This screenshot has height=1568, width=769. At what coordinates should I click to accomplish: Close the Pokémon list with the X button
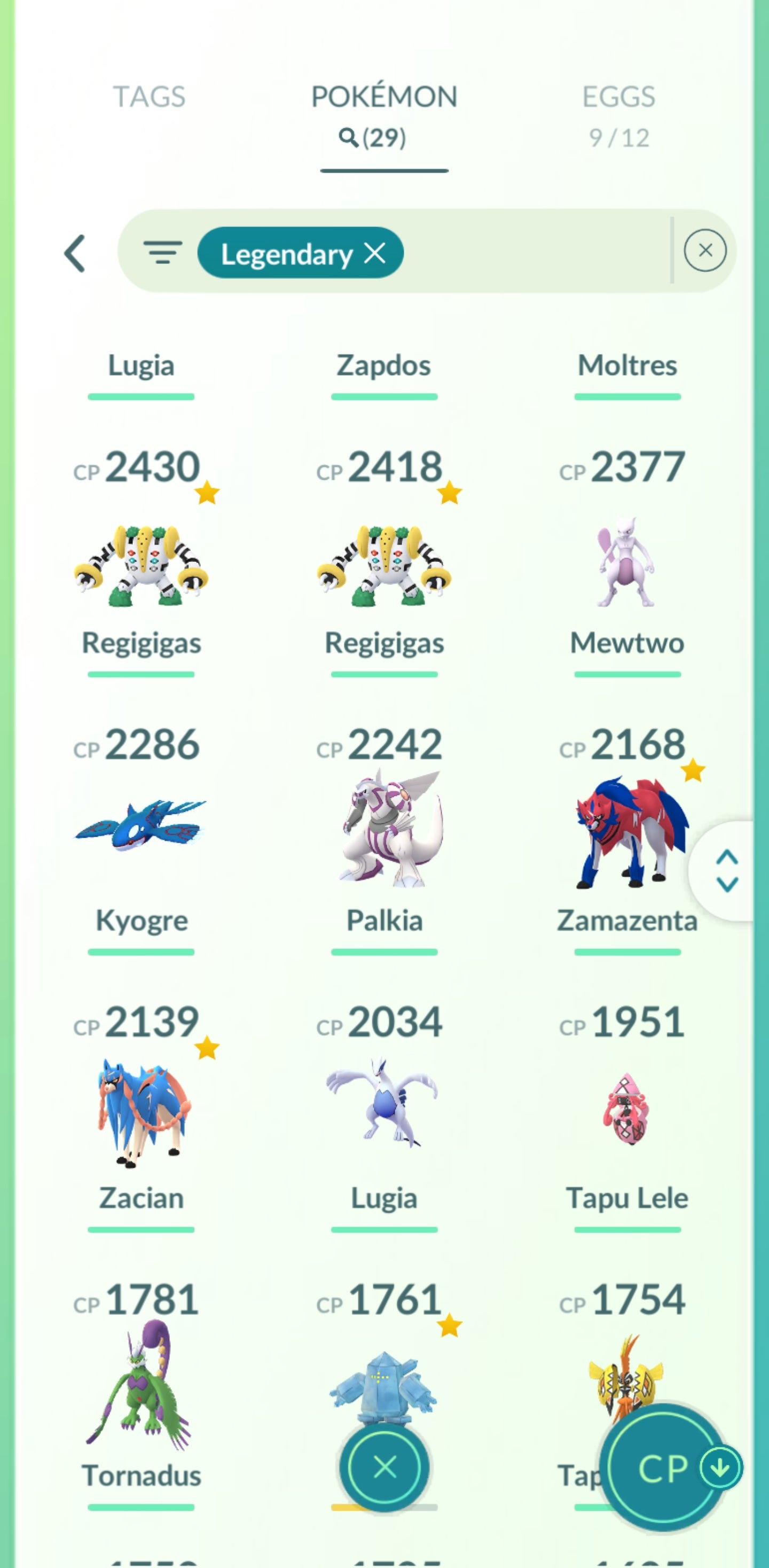tap(384, 1467)
